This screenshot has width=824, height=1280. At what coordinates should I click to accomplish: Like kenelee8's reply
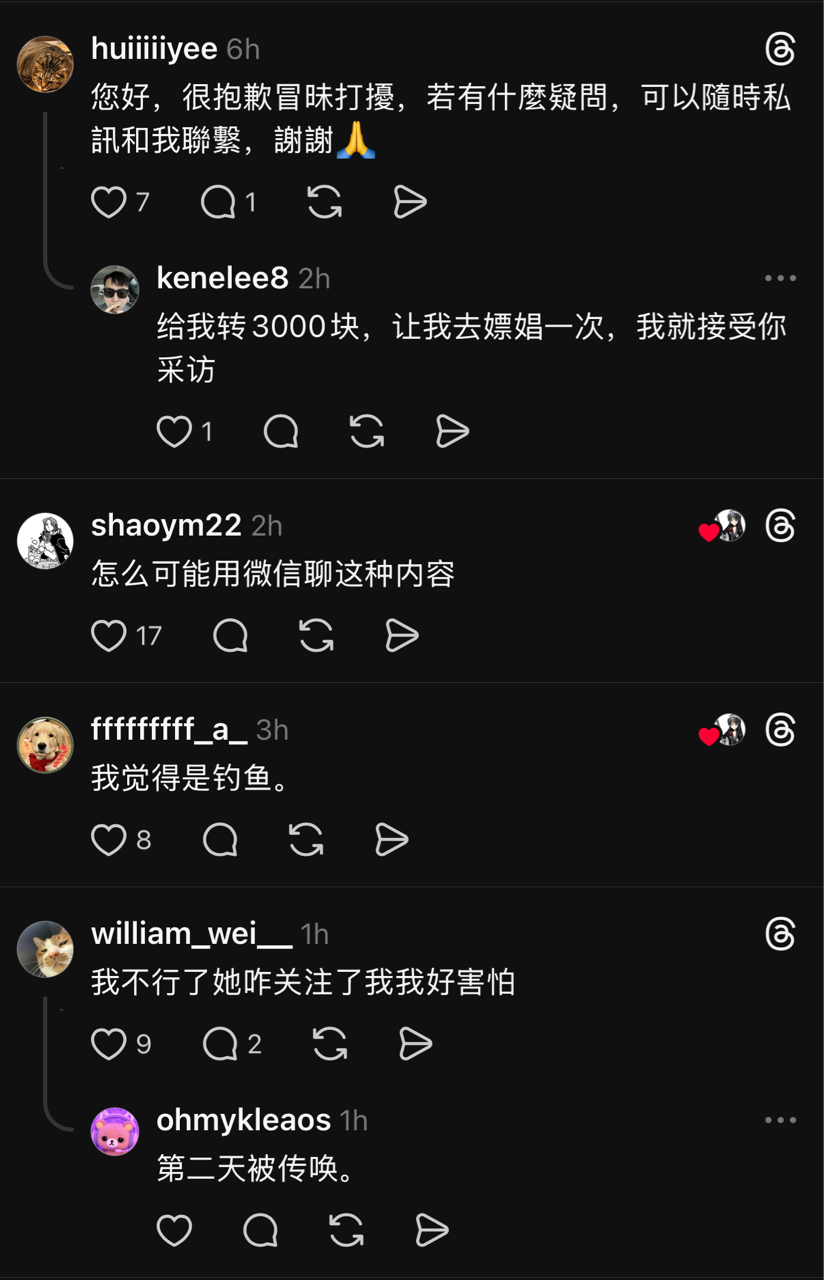click(x=175, y=431)
